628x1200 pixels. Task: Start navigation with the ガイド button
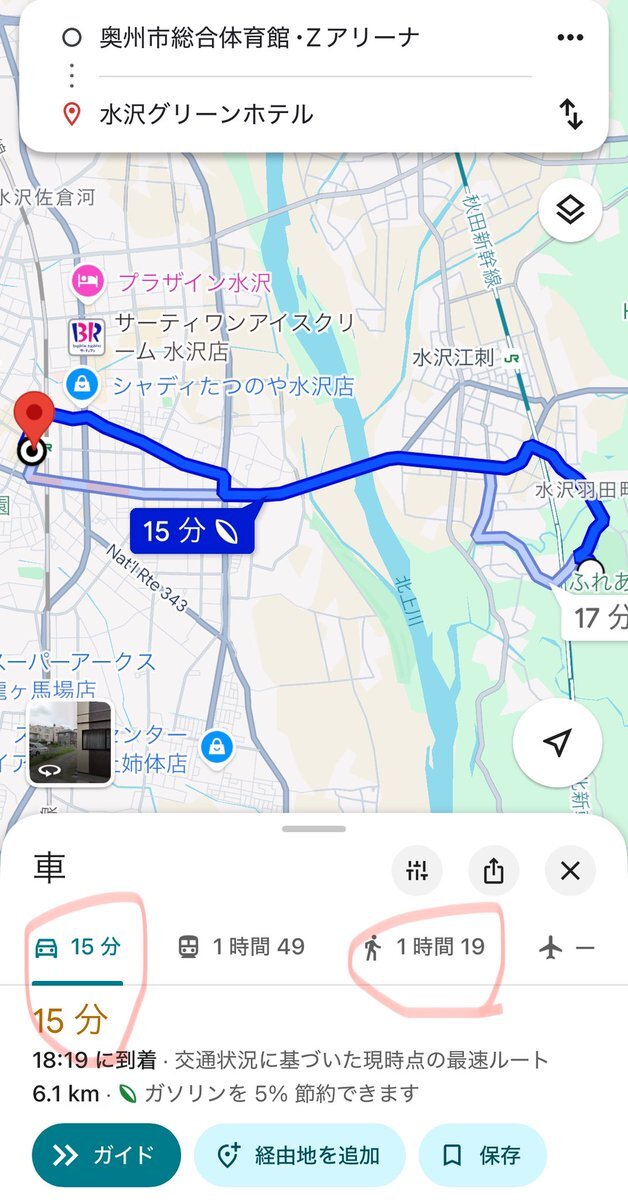click(x=106, y=1156)
